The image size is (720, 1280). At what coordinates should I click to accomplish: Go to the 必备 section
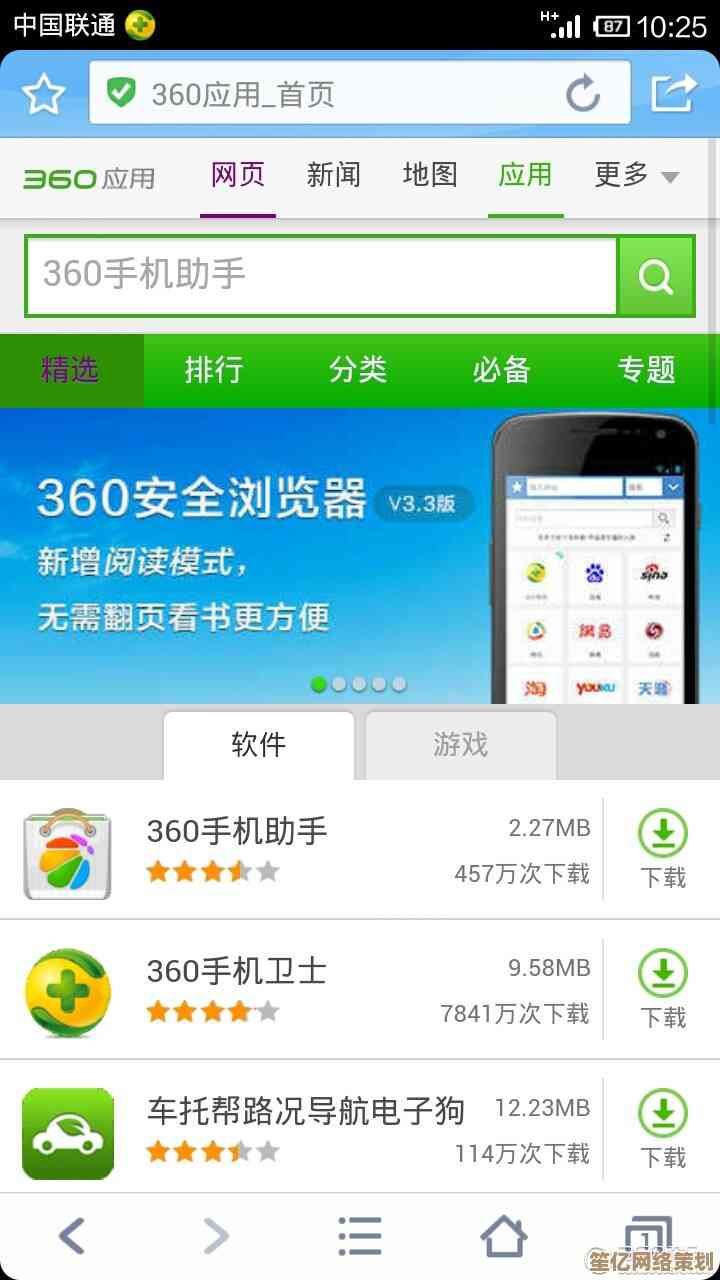[x=502, y=370]
